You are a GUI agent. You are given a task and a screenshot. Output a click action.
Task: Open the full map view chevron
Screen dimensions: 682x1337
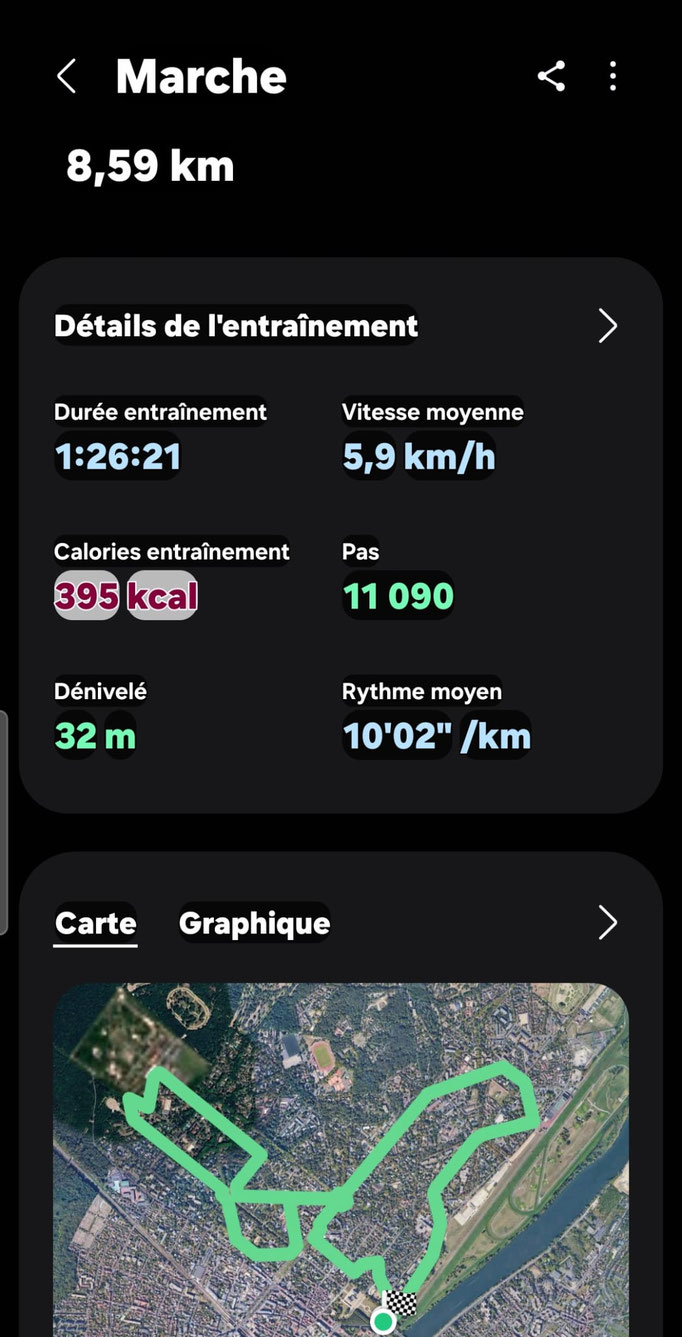click(x=607, y=923)
